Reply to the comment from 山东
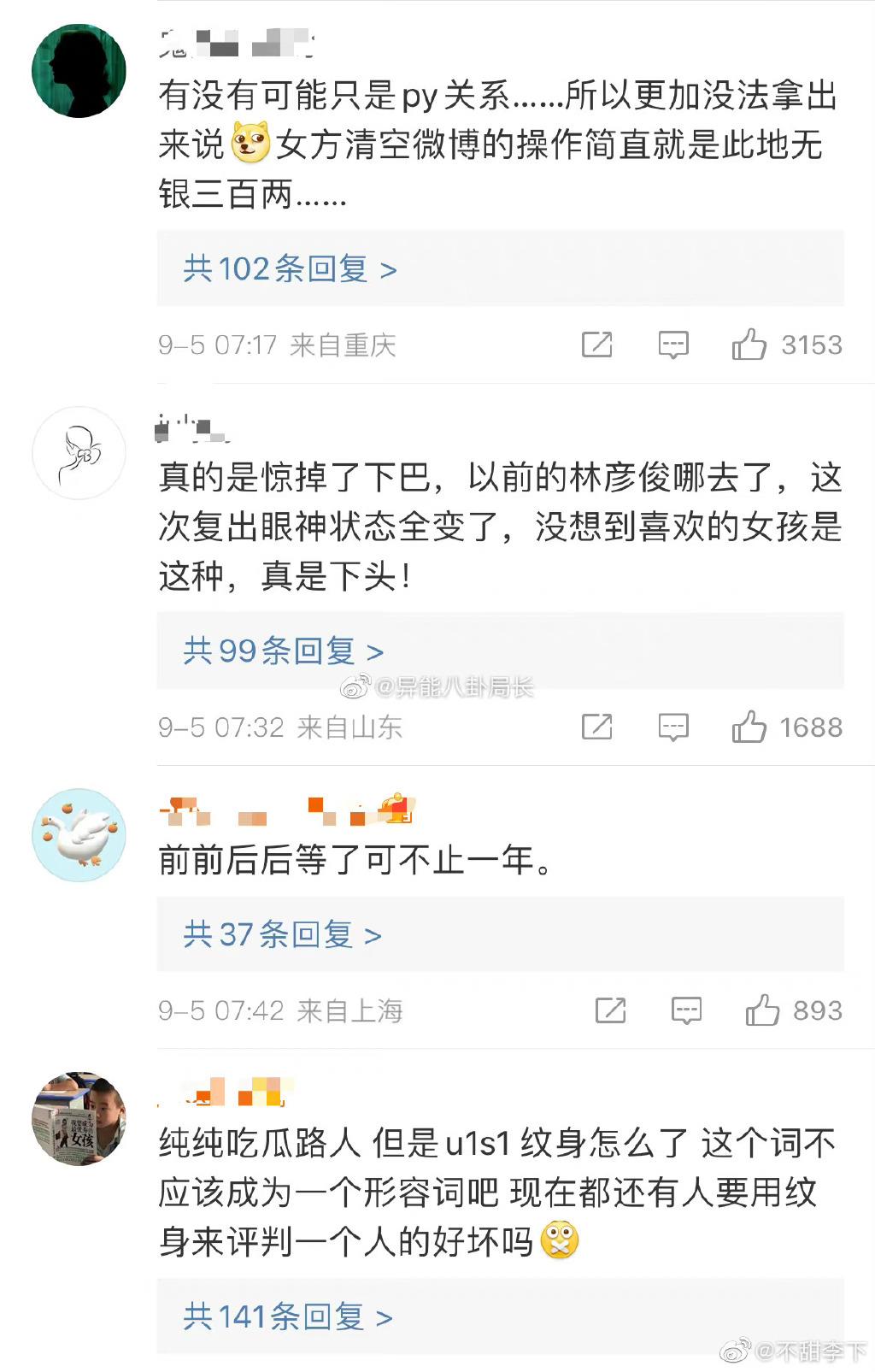 point(673,727)
